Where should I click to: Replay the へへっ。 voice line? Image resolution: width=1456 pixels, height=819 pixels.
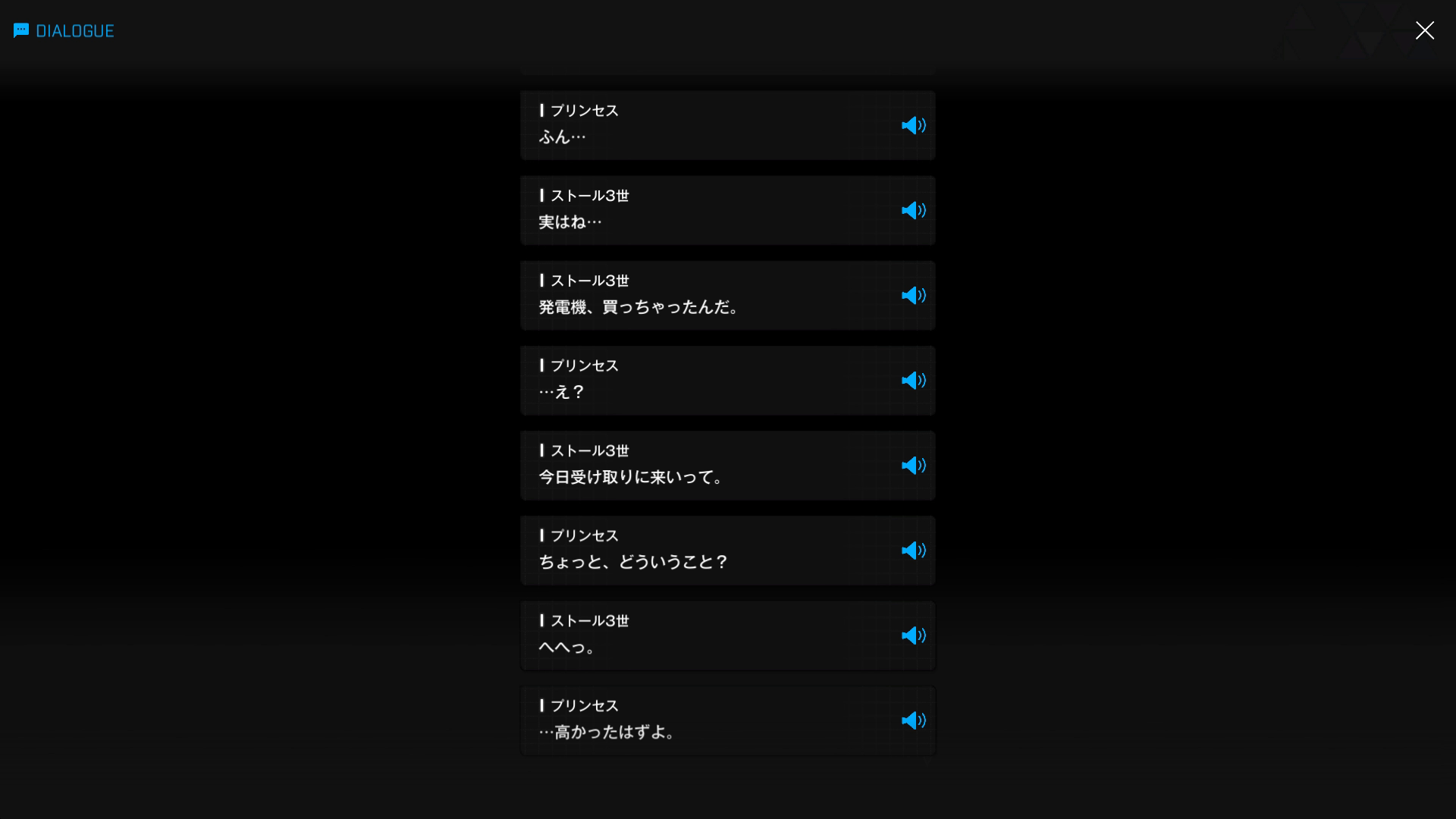[913, 635]
